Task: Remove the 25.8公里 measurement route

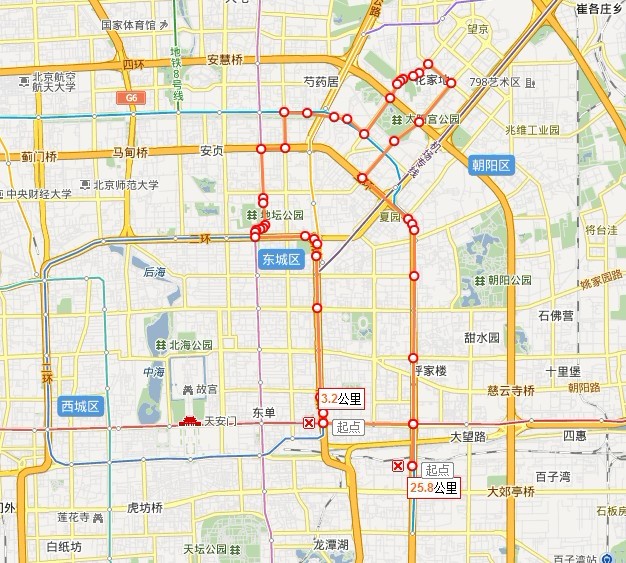Action: point(398,467)
